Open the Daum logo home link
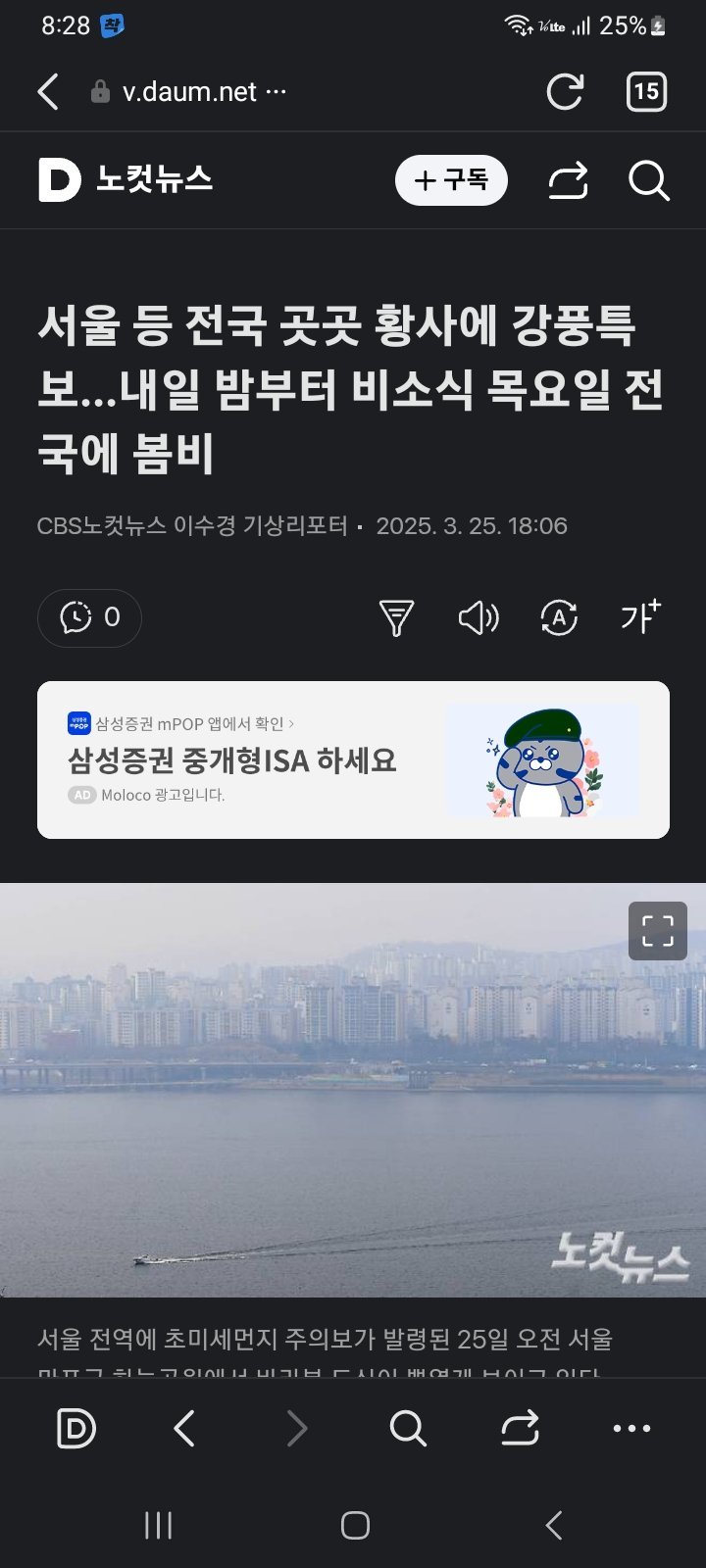 pyautogui.click(x=59, y=180)
